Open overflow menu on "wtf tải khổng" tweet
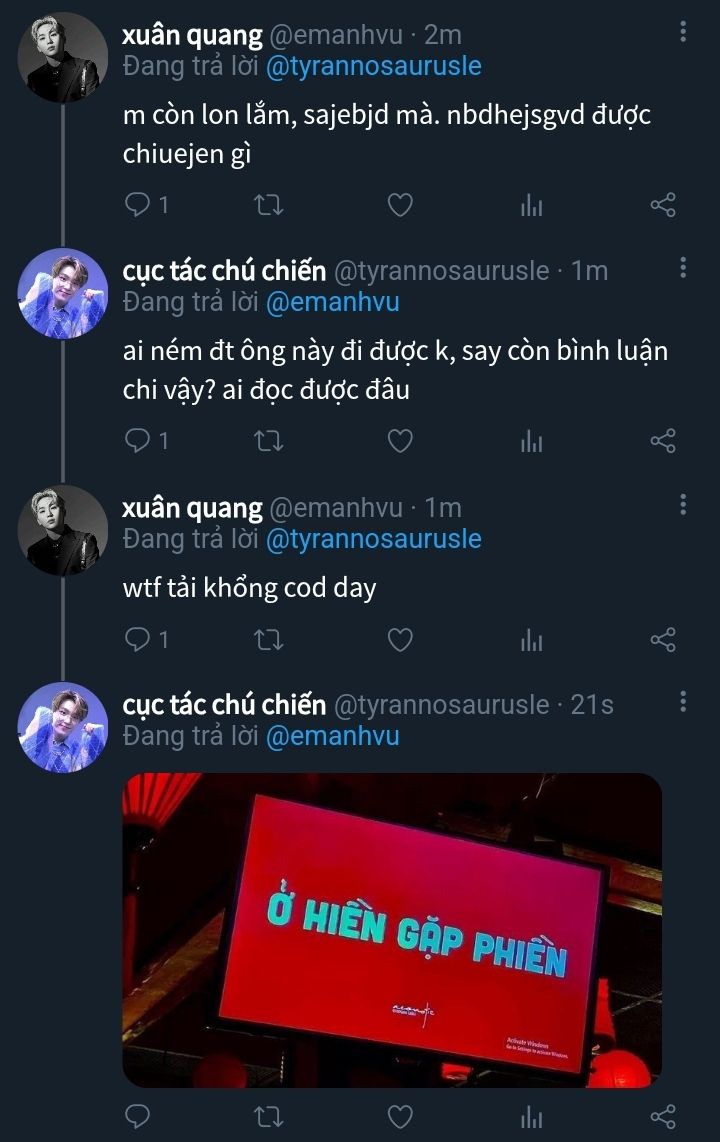This screenshot has height=1142, width=720. tap(683, 505)
